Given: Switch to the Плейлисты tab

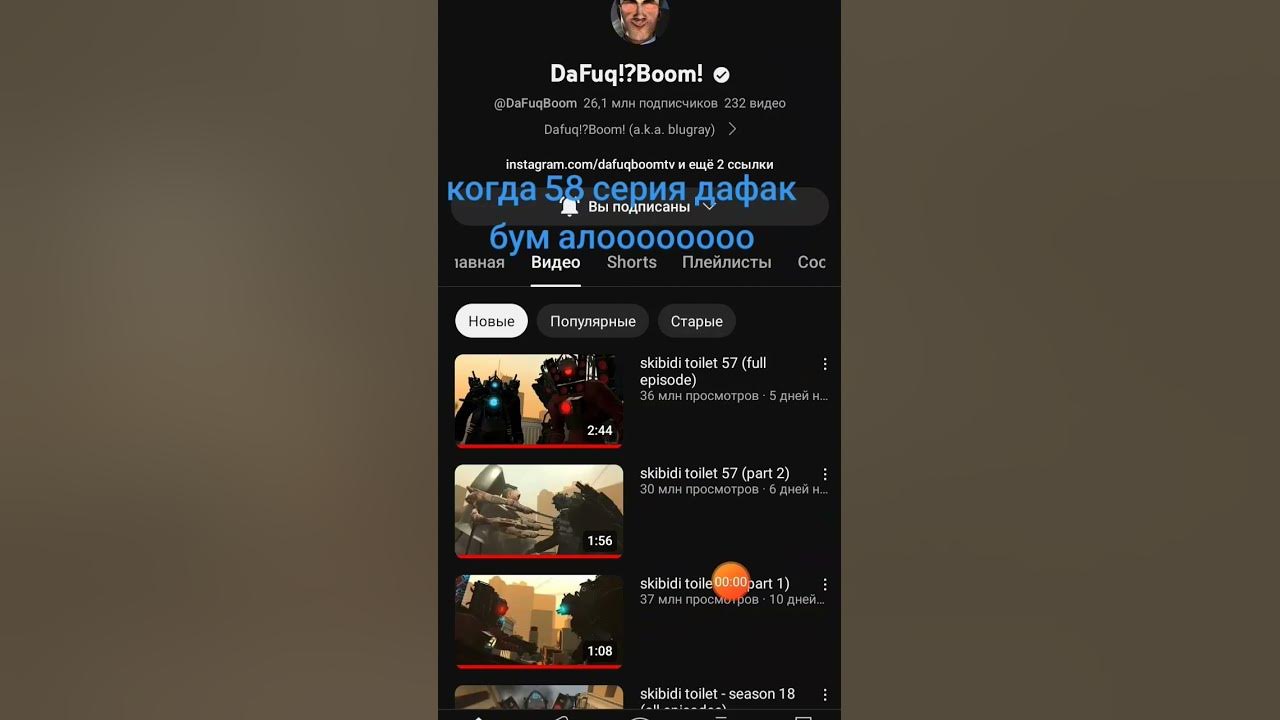Looking at the screenshot, I should click(x=726, y=262).
